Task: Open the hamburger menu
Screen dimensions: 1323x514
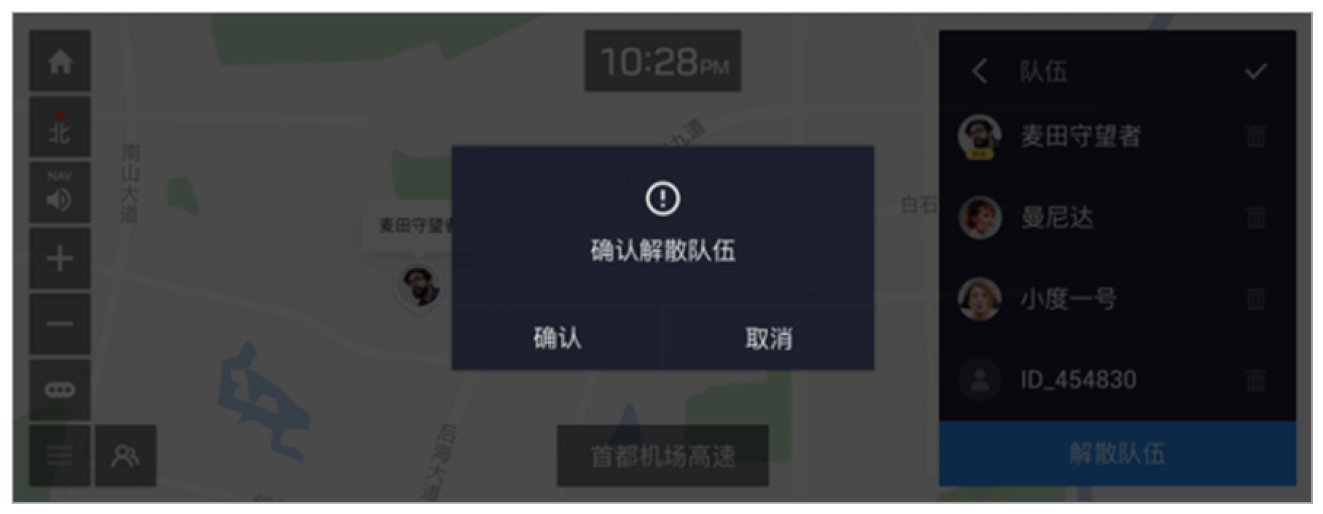Action: pos(60,455)
